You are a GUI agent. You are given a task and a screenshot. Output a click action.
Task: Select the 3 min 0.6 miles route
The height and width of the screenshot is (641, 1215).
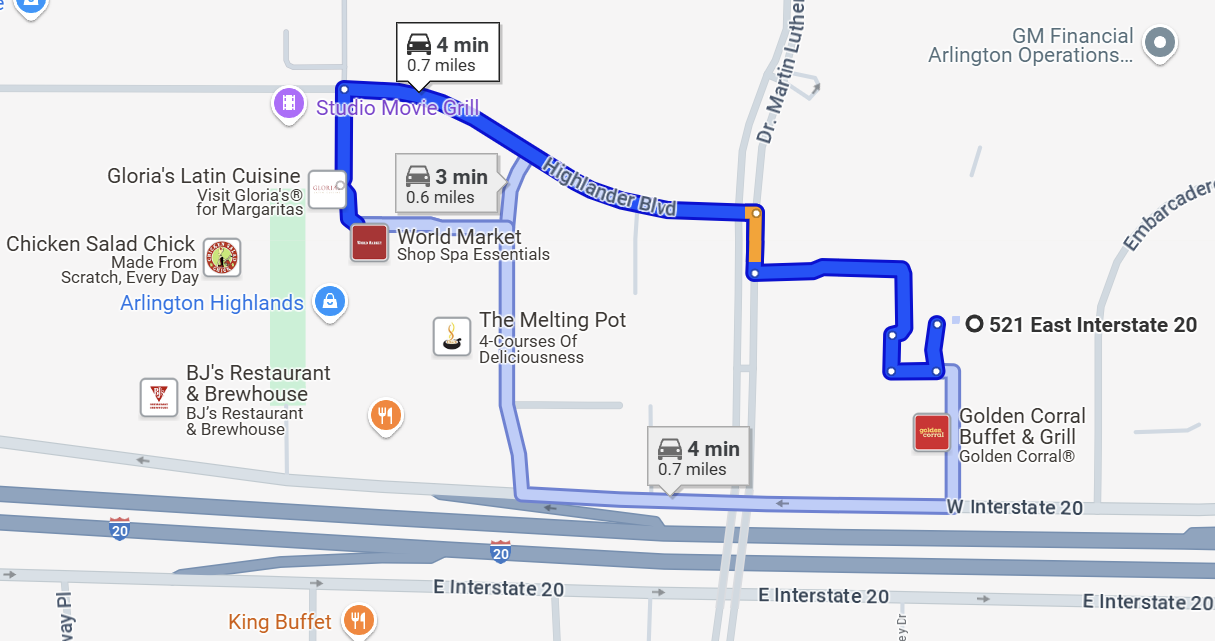click(x=446, y=184)
